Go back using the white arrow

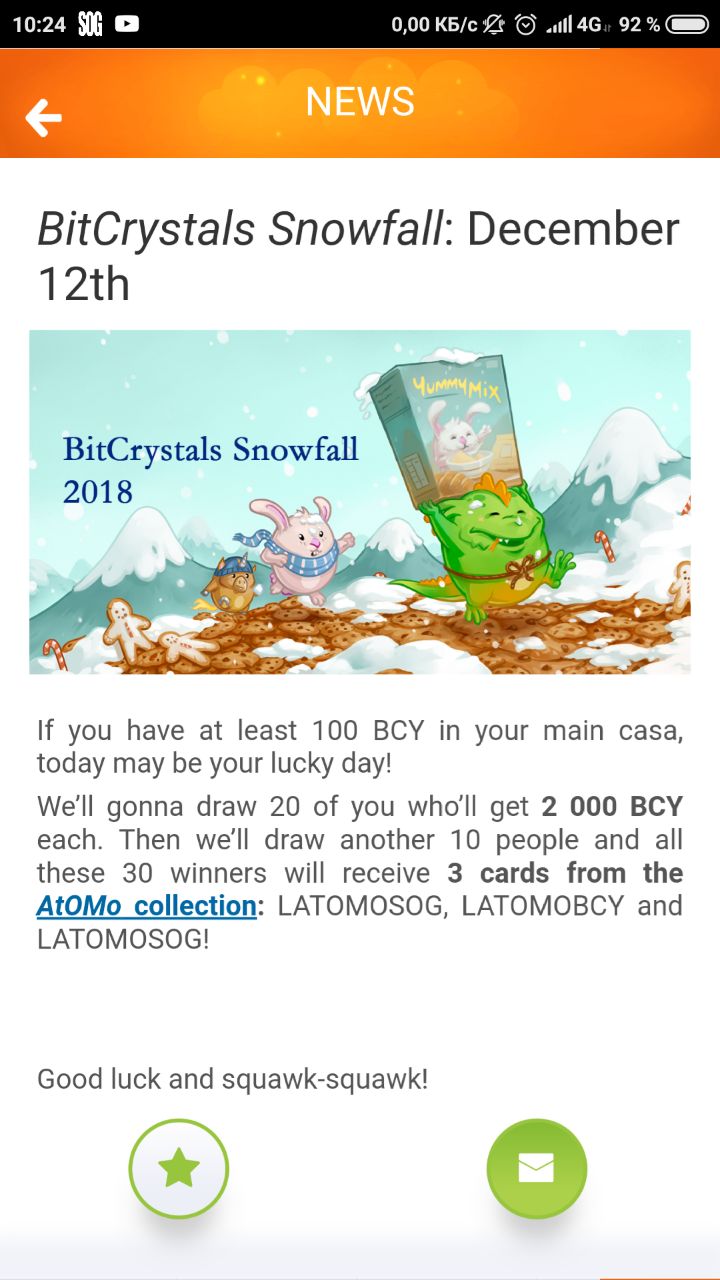[43, 117]
